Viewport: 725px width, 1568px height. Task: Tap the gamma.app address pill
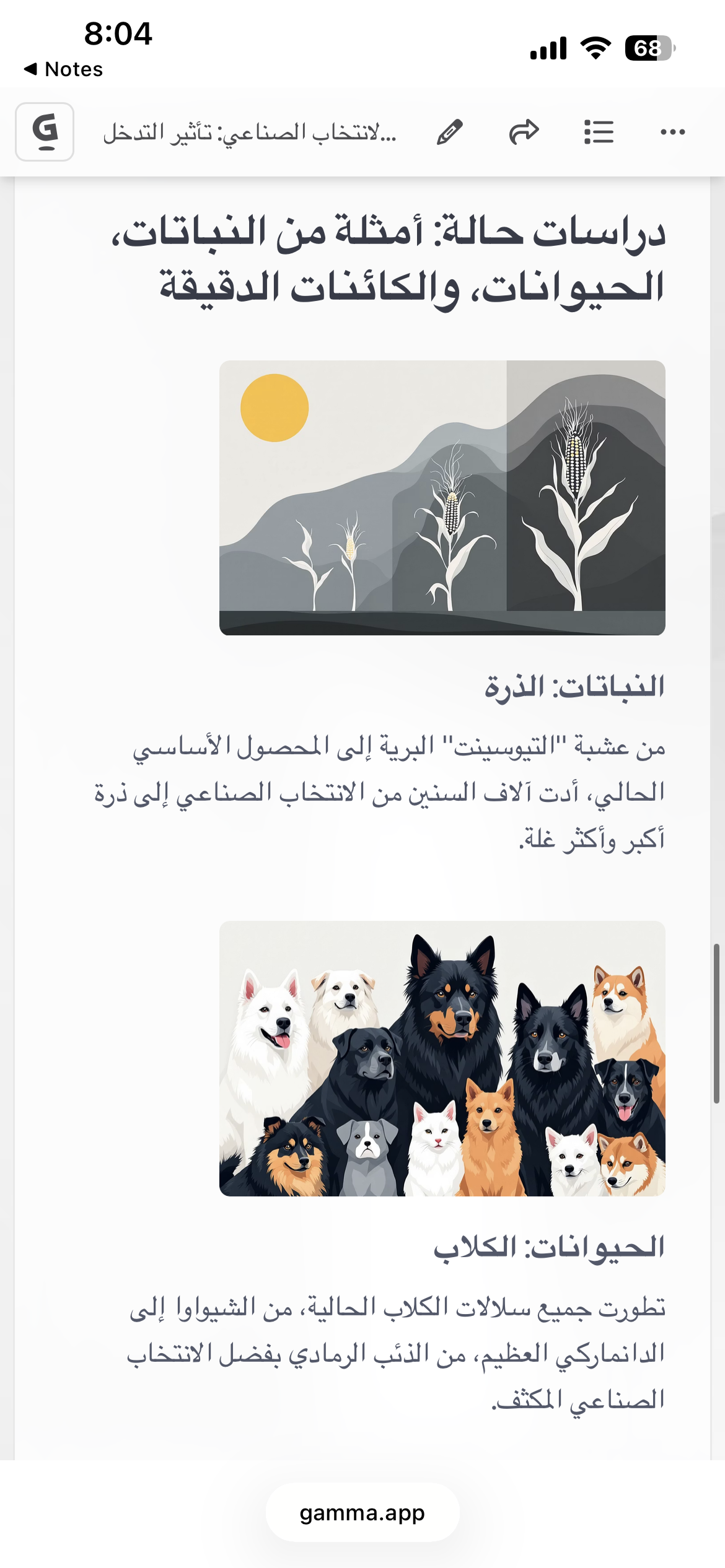click(x=362, y=1512)
